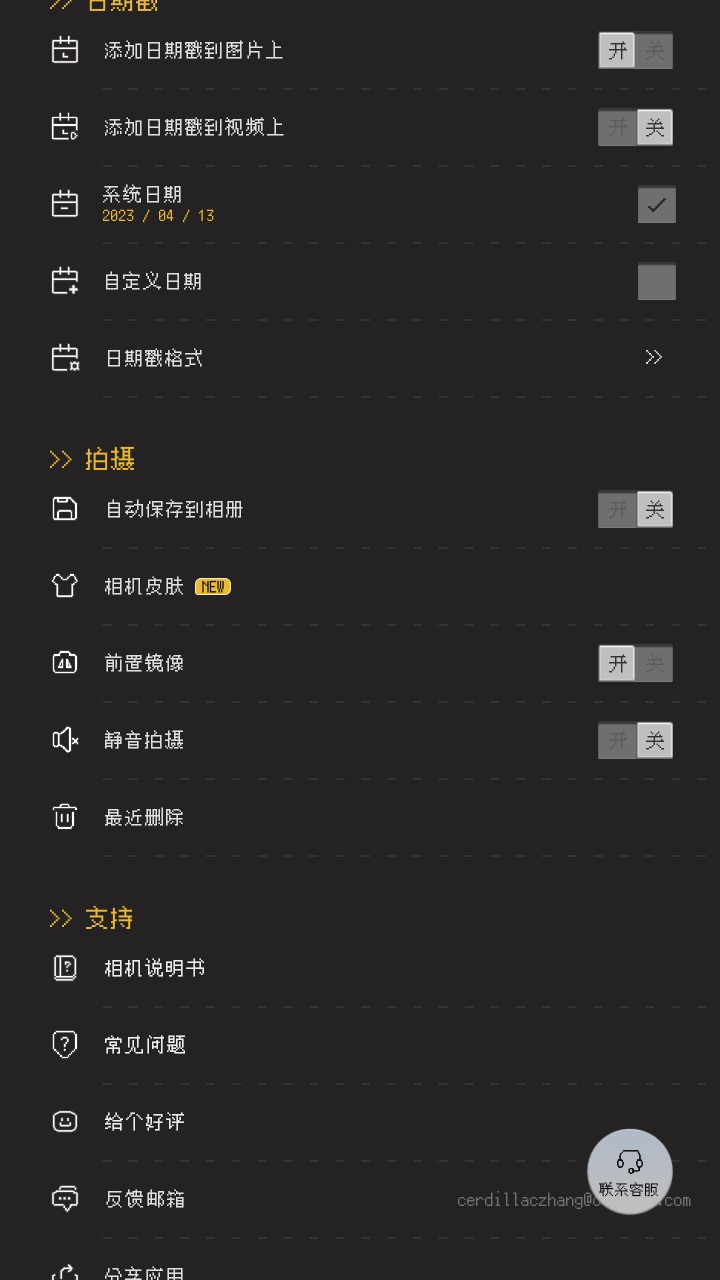Open 最近删除
The height and width of the screenshot is (1280, 720).
coord(360,818)
